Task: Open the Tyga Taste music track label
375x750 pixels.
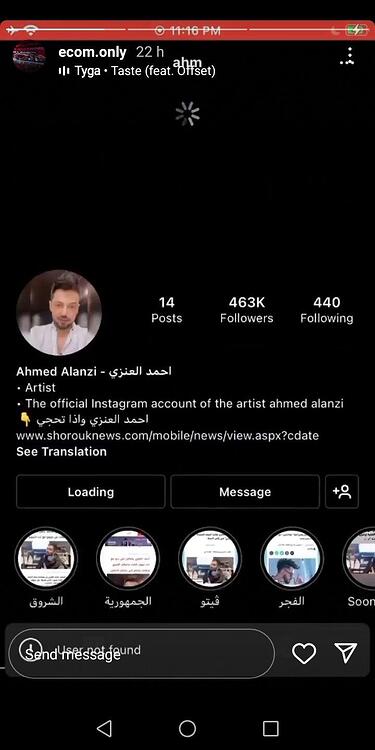Action: click(x=137, y=71)
